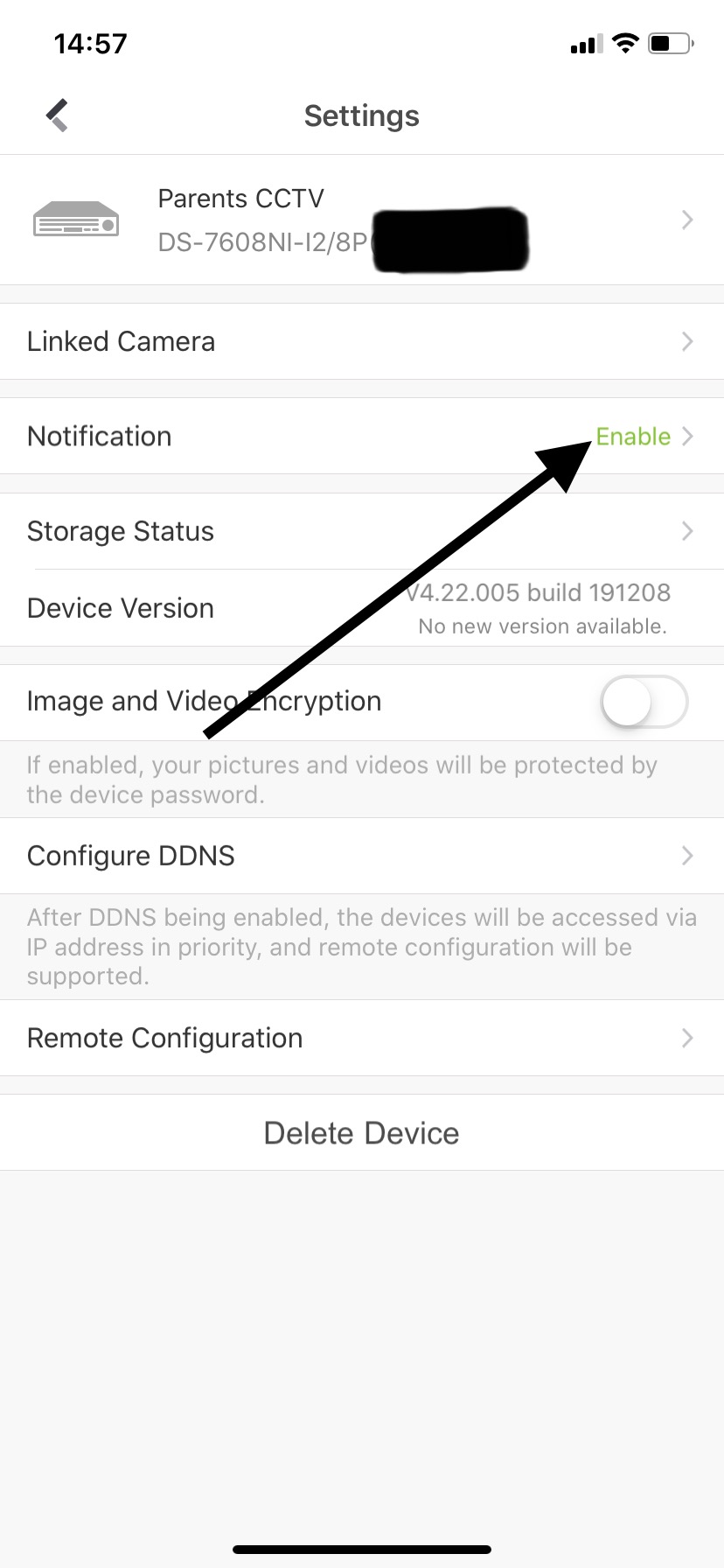This screenshot has height=1568, width=724.
Task: Open Parents CCTV device details
Action: (x=361, y=220)
